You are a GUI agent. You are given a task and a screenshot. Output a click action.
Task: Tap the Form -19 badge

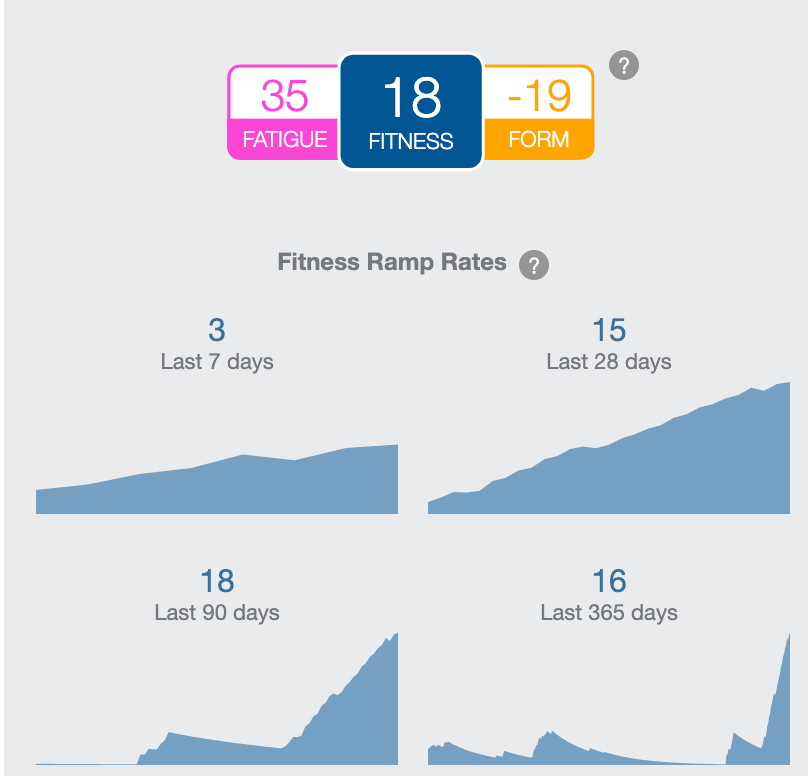point(538,113)
